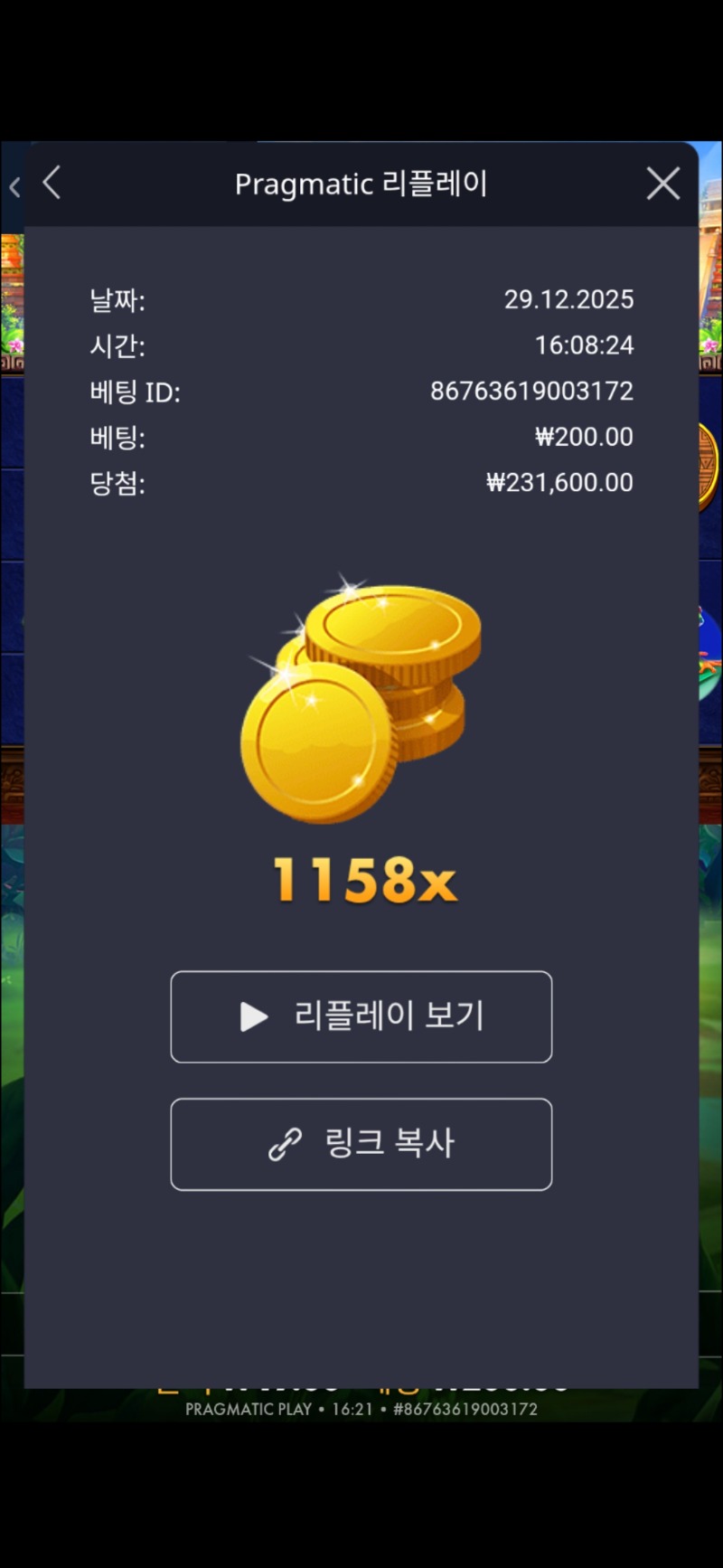Copy the replay link with 링크 복사
This screenshot has height=1568, width=723.
click(x=361, y=1144)
